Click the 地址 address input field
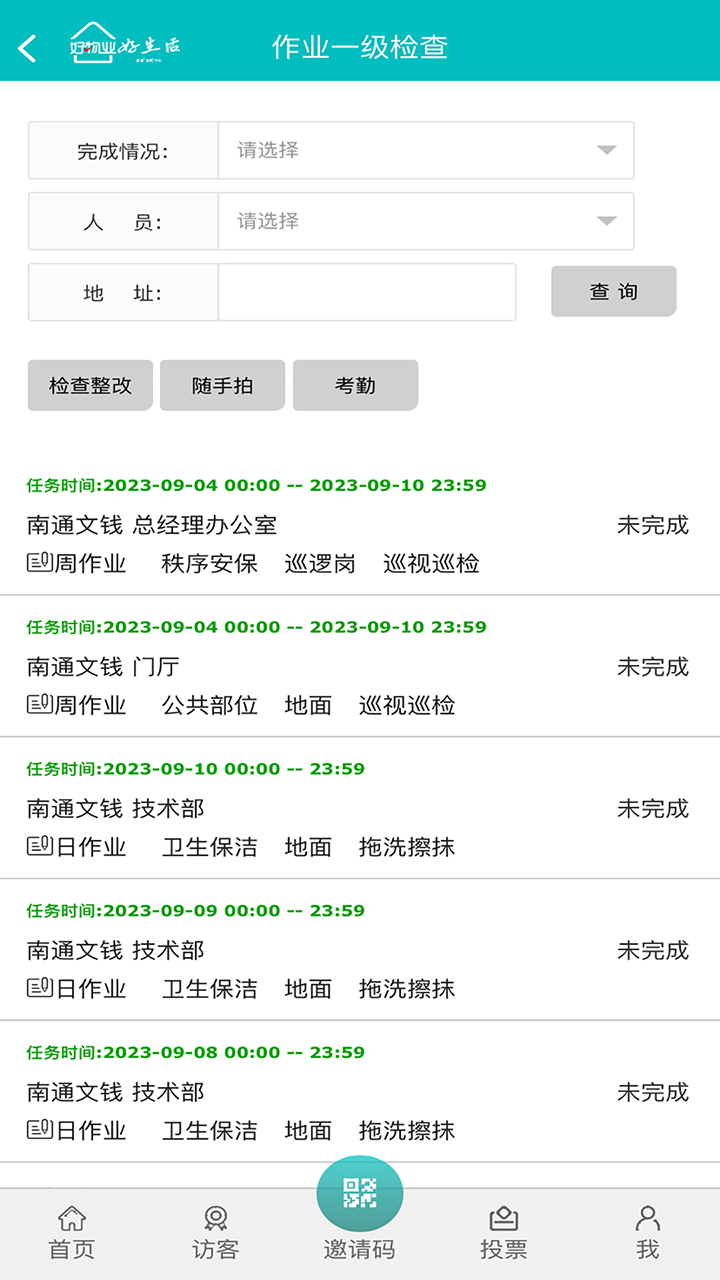This screenshot has width=720, height=1280. pos(367,292)
